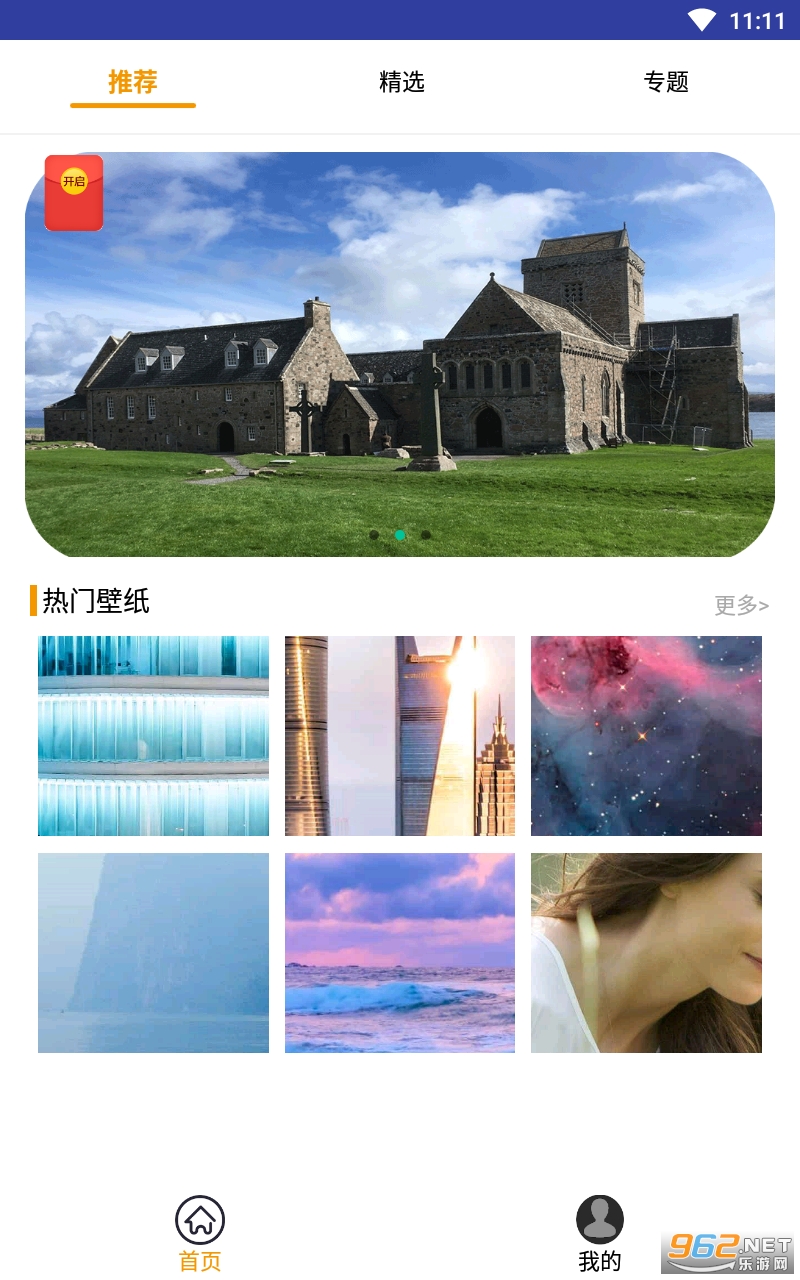The height and width of the screenshot is (1280, 800).
Task: Jump to the third banner page dot
Action: coord(426,535)
